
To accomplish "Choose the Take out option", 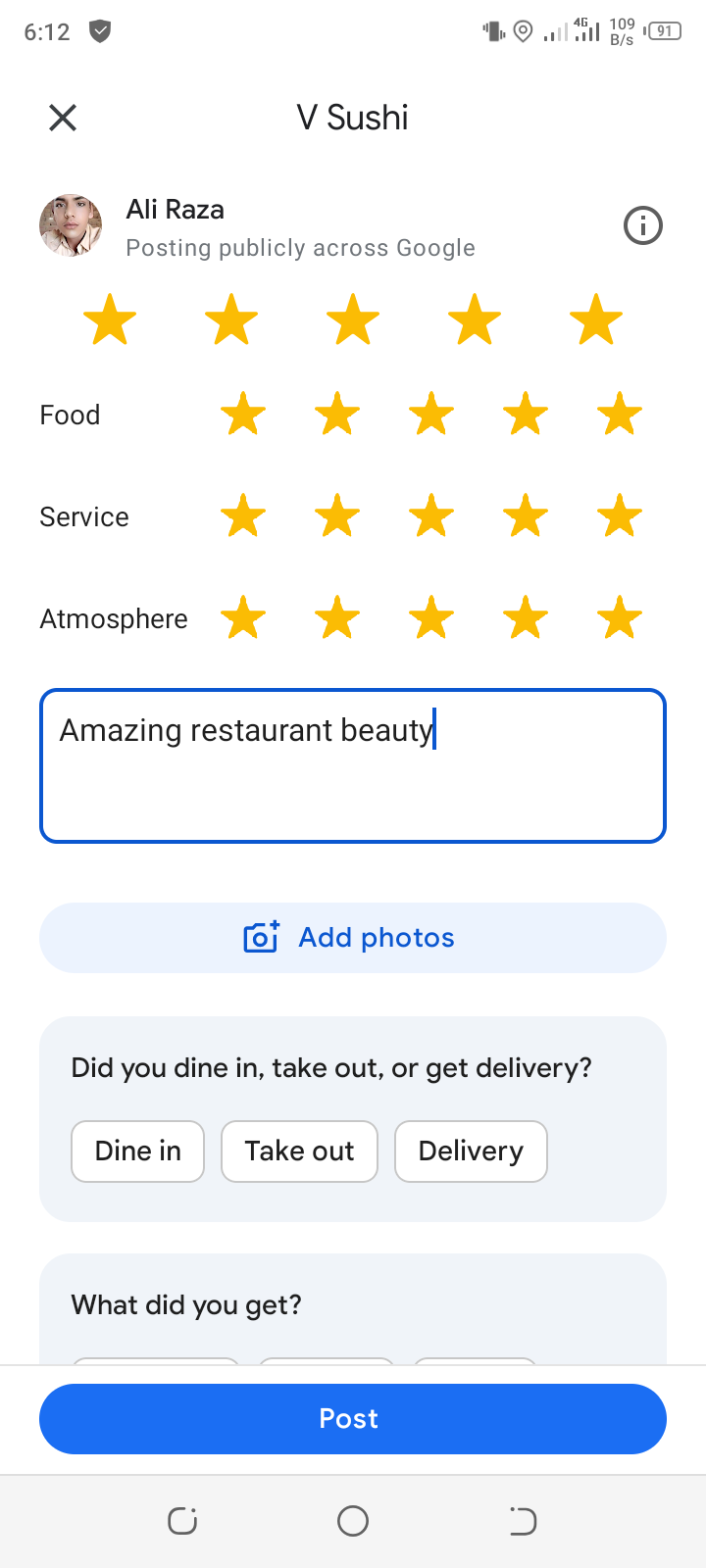I will pos(299,1151).
